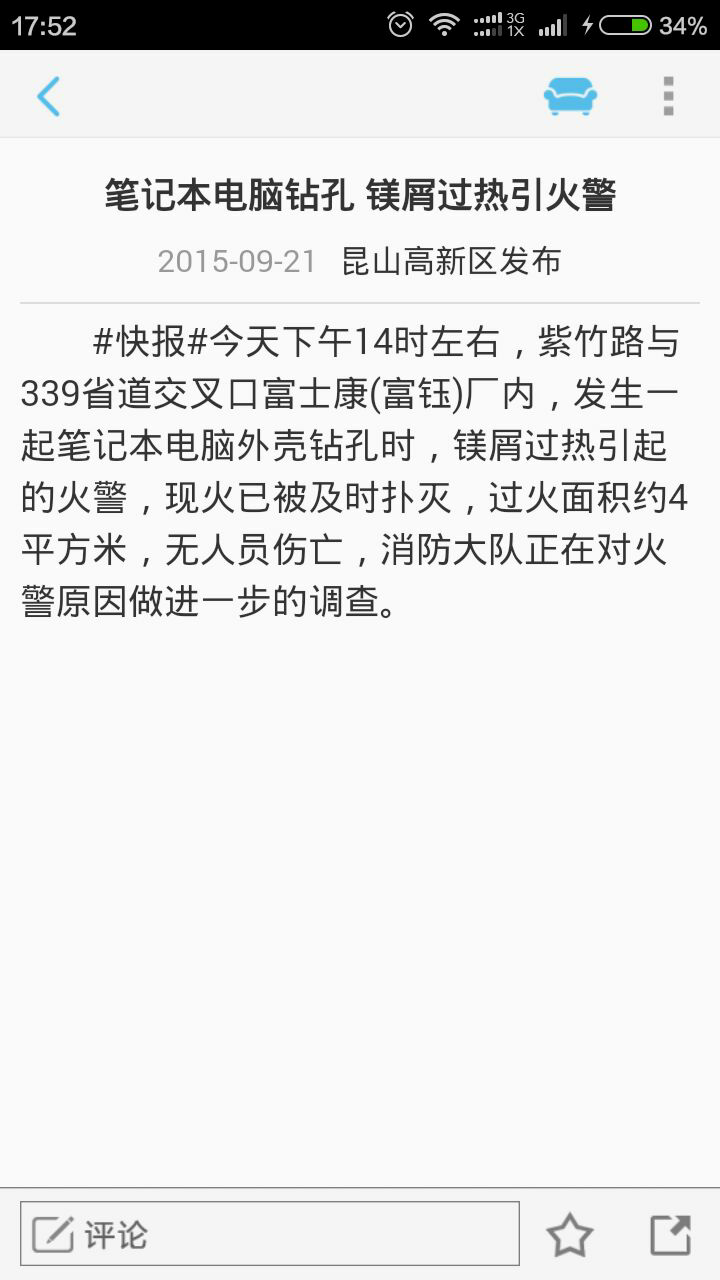Favorite this article with the star

coord(570,1235)
